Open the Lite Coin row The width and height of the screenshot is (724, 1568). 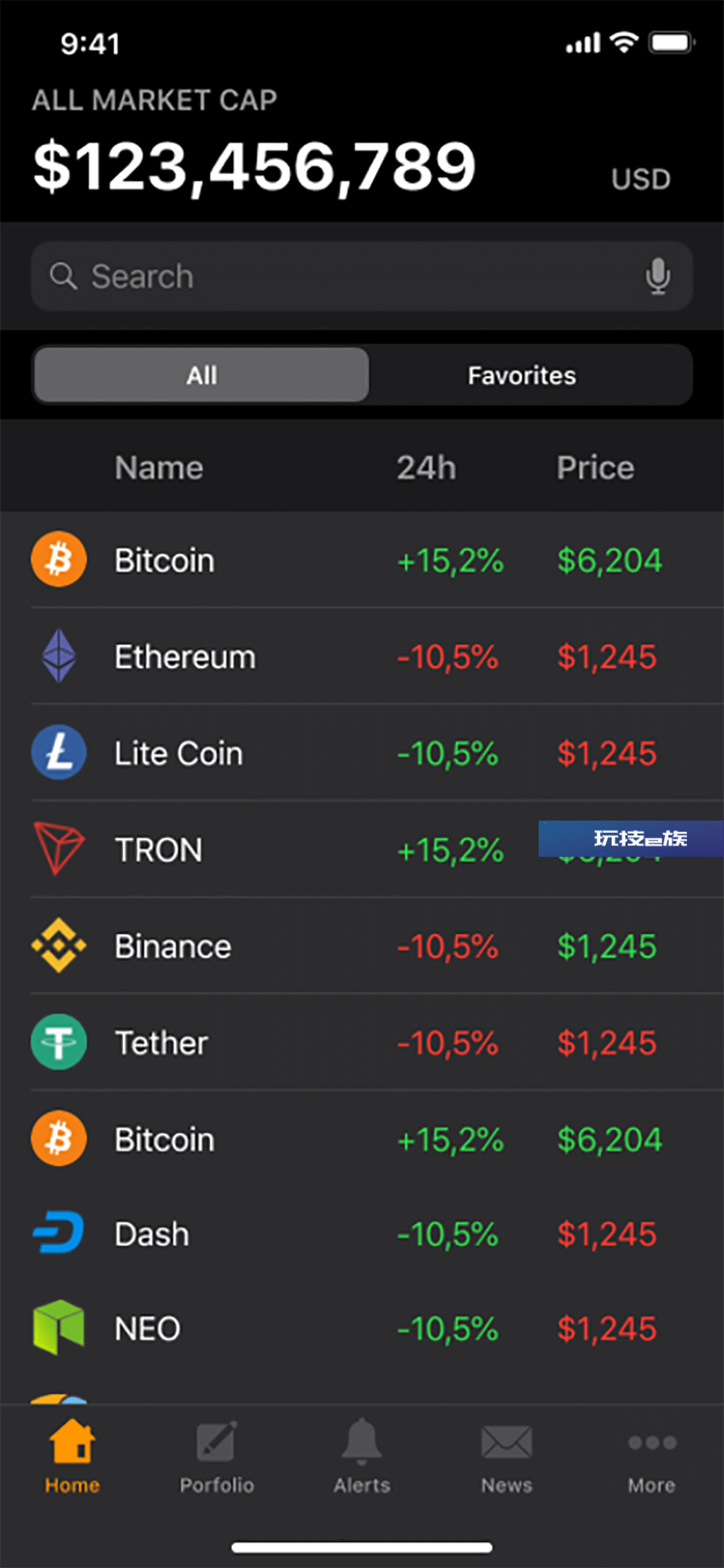point(362,752)
